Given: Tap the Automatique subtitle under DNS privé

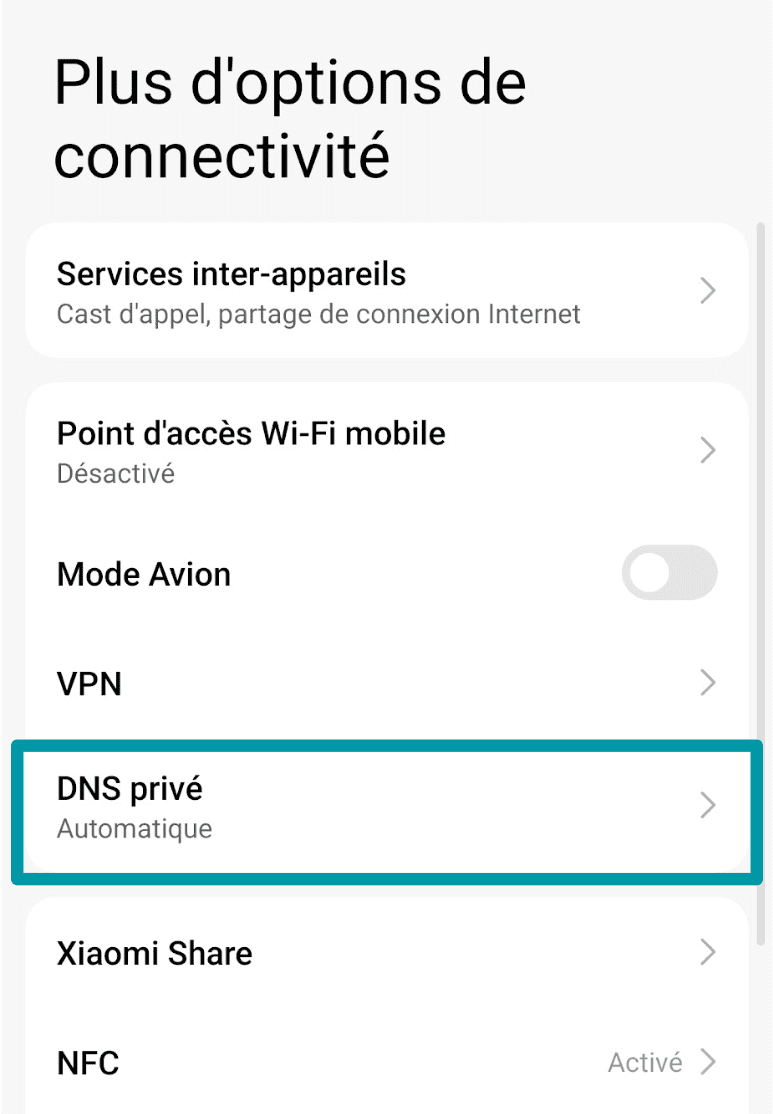Looking at the screenshot, I should [x=134, y=828].
